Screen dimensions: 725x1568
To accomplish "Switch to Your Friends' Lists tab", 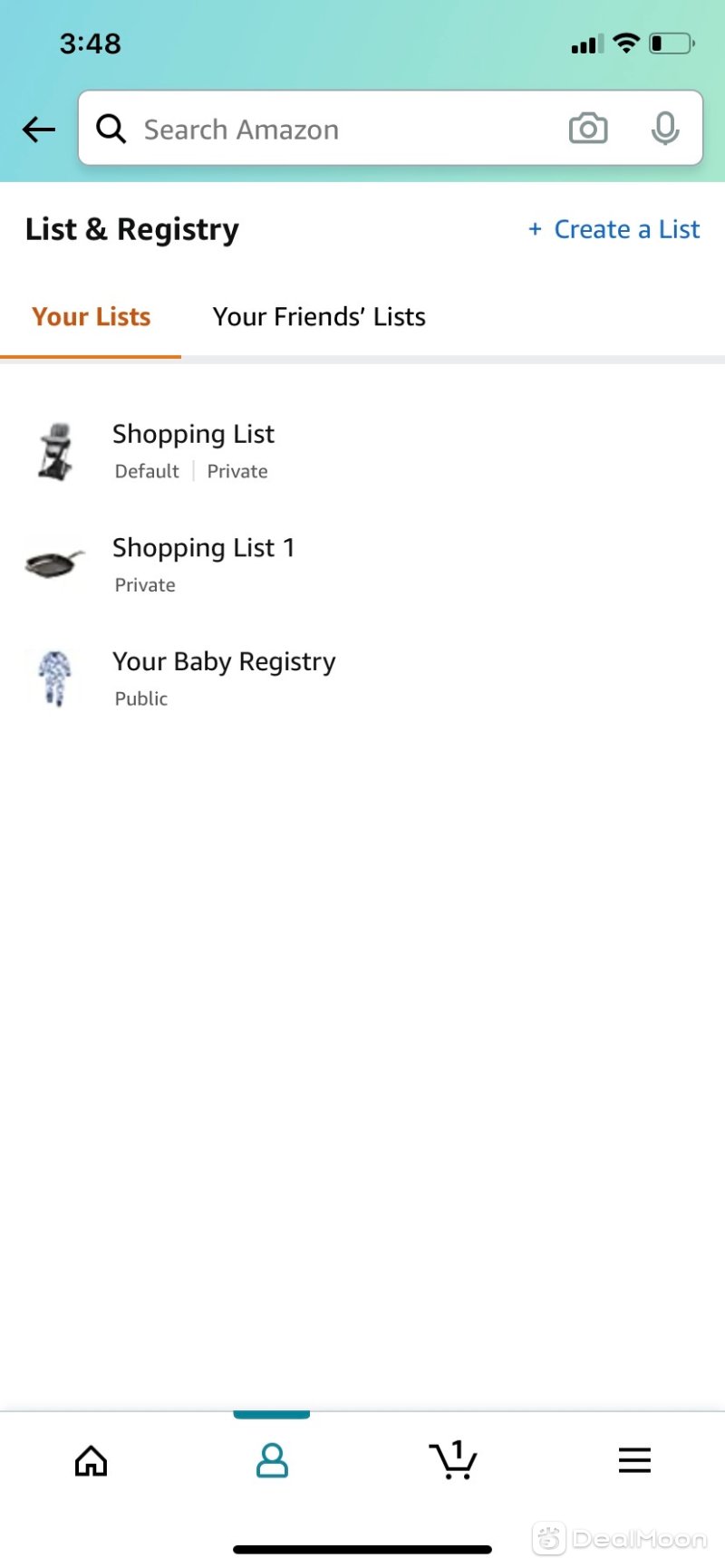I will [319, 317].
